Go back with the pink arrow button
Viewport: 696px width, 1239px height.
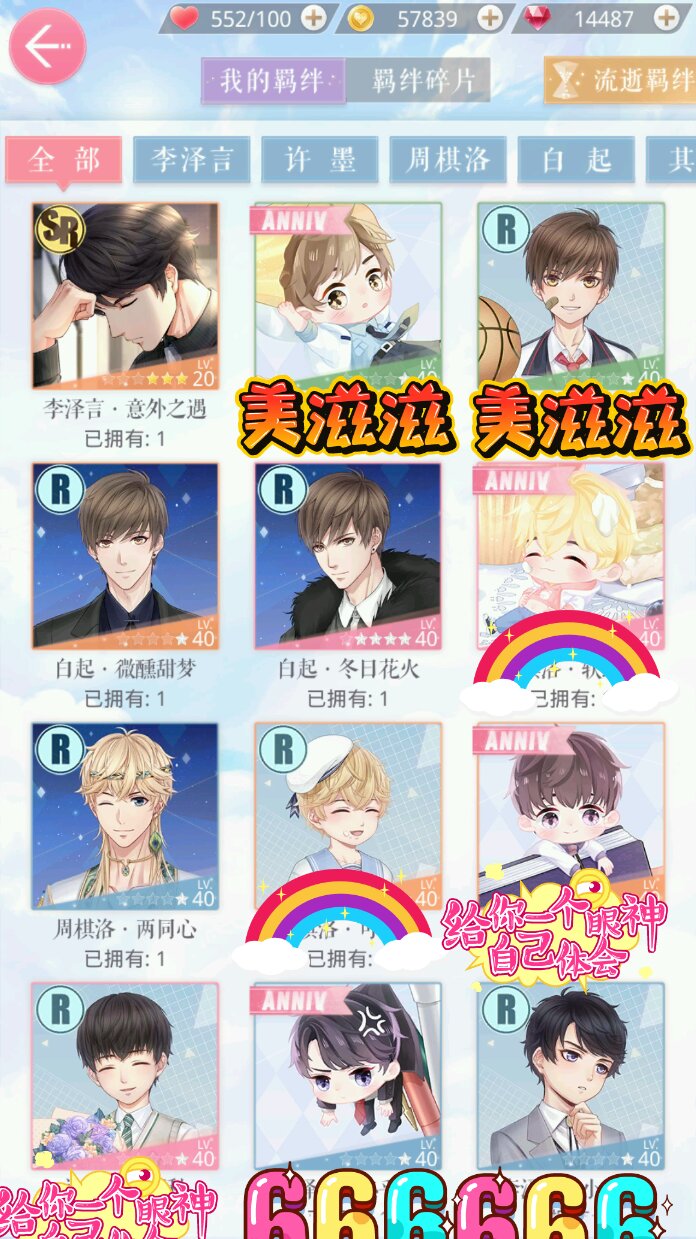click(x=47, y=46)
